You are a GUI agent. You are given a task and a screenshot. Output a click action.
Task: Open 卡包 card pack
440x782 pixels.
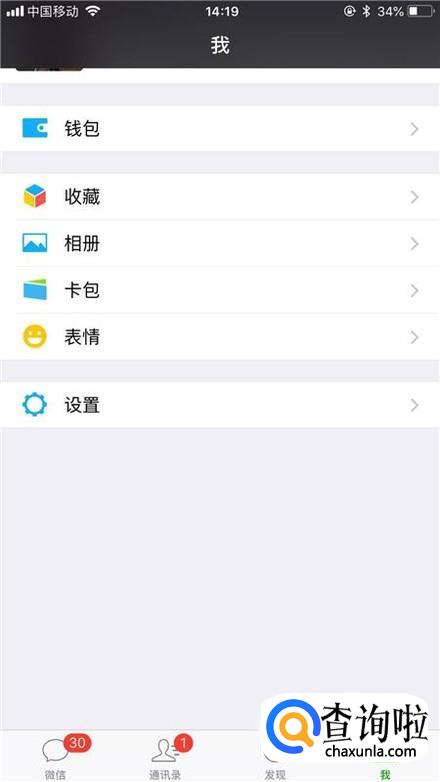point(220,290)
